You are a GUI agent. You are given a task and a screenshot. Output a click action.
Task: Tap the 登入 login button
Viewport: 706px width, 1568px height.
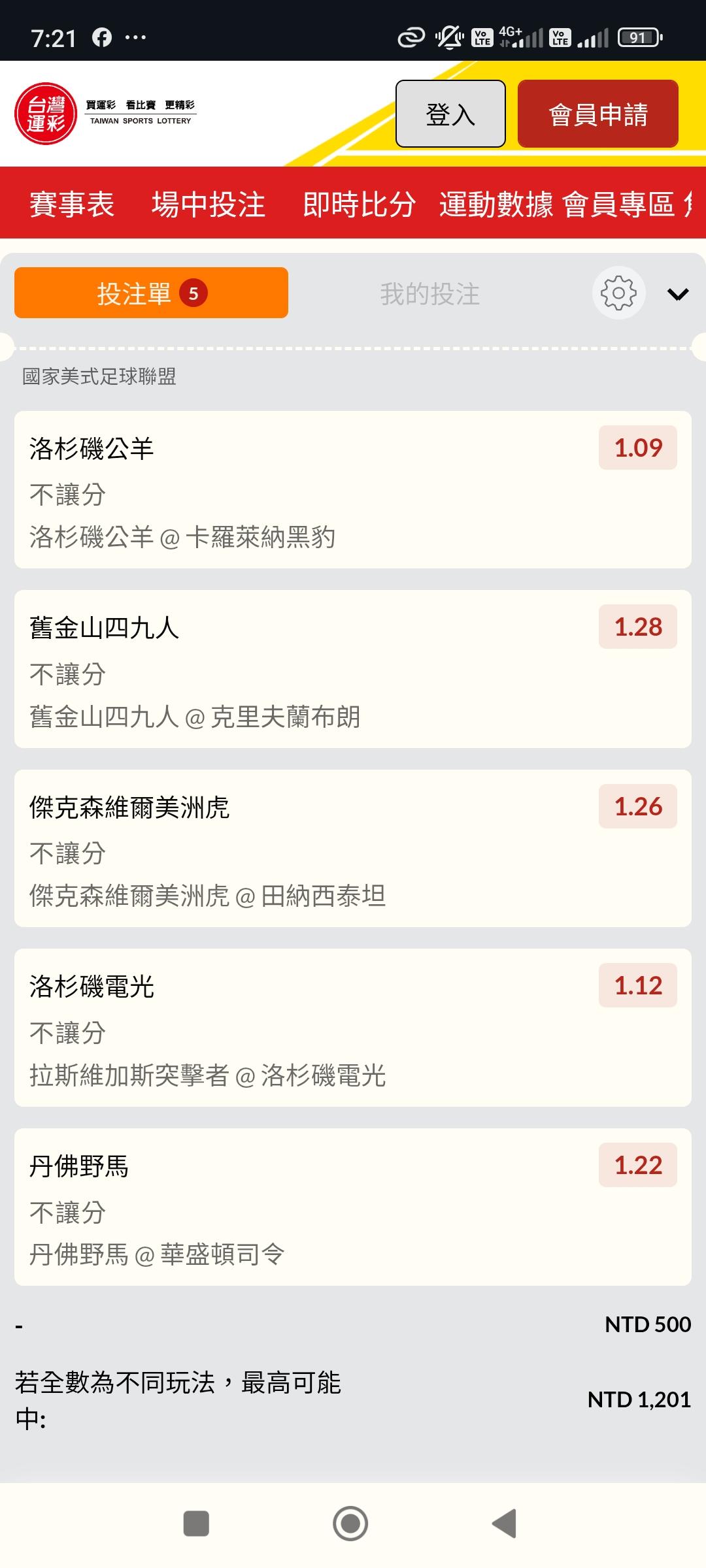point(450,114)
